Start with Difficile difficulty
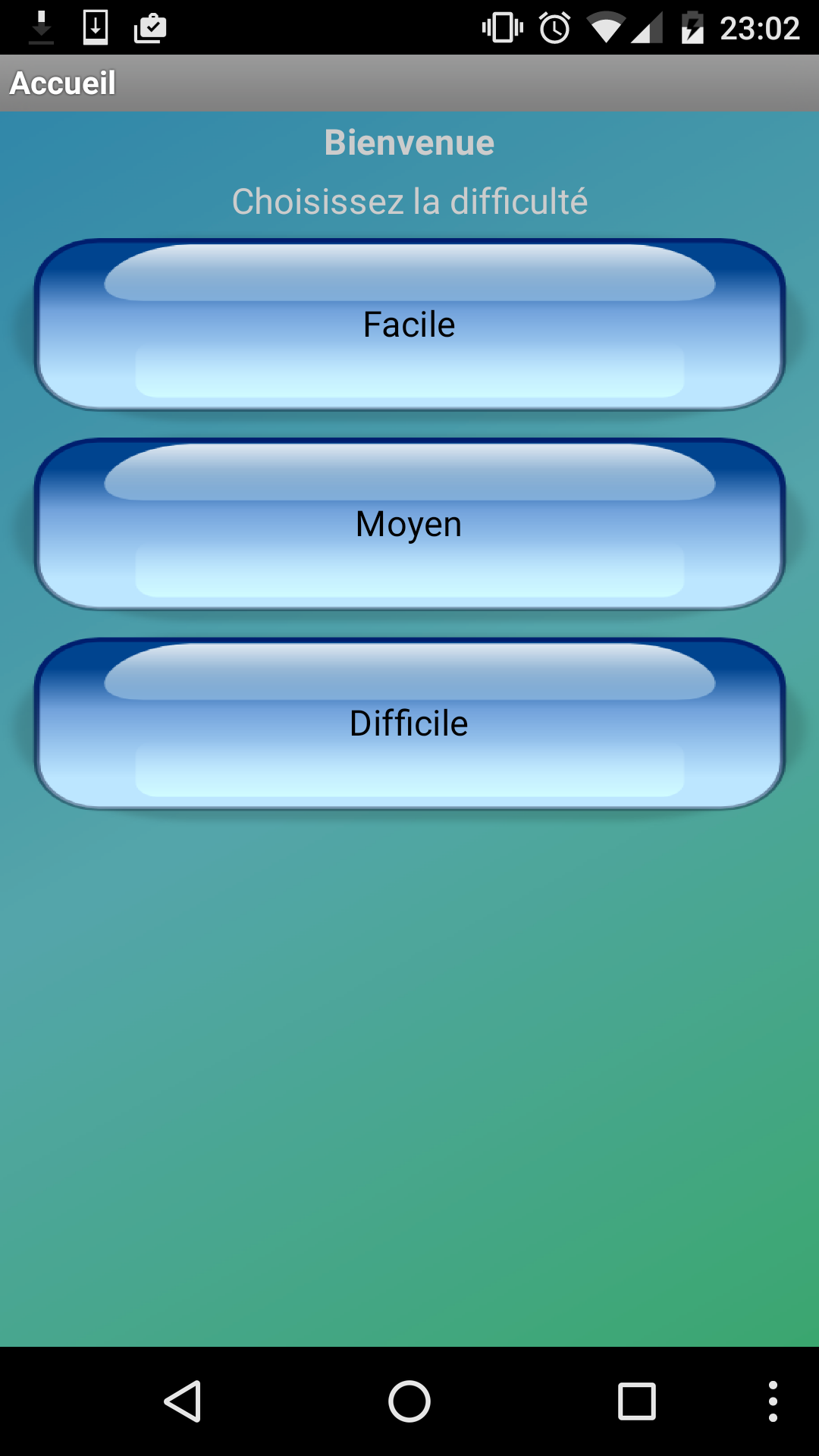 pos(409,723)
